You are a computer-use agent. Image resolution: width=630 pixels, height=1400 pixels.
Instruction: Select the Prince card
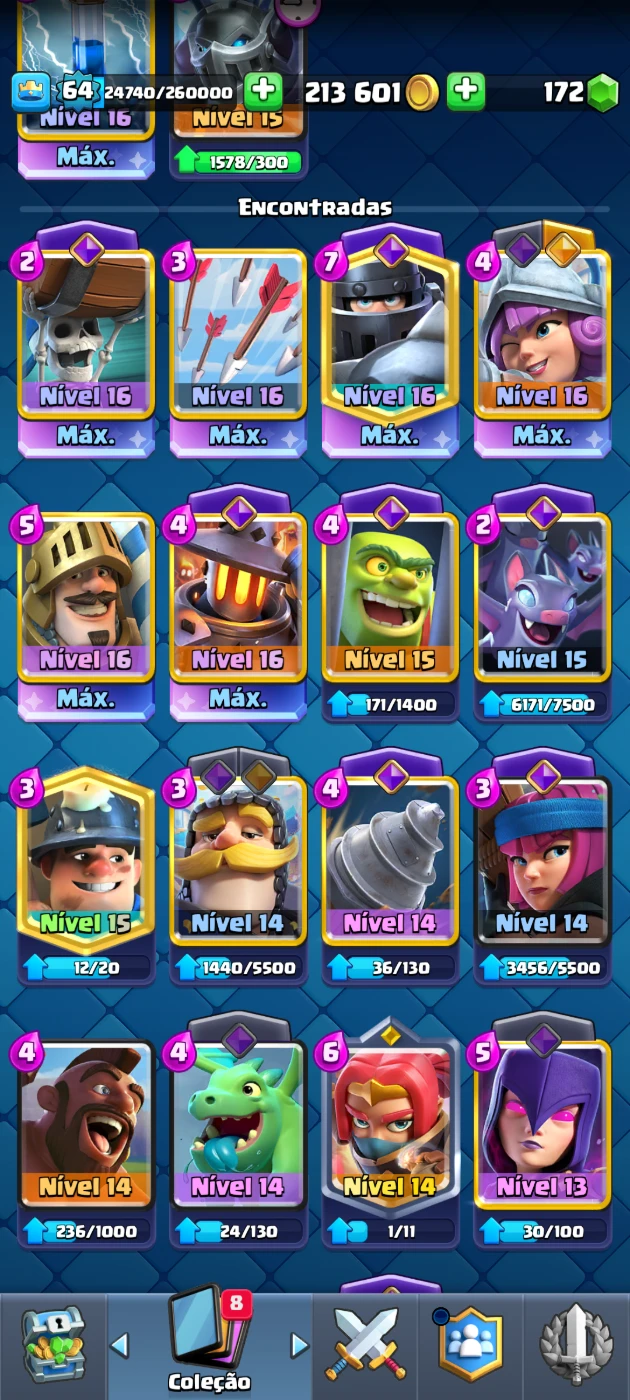tap(86, 598)
